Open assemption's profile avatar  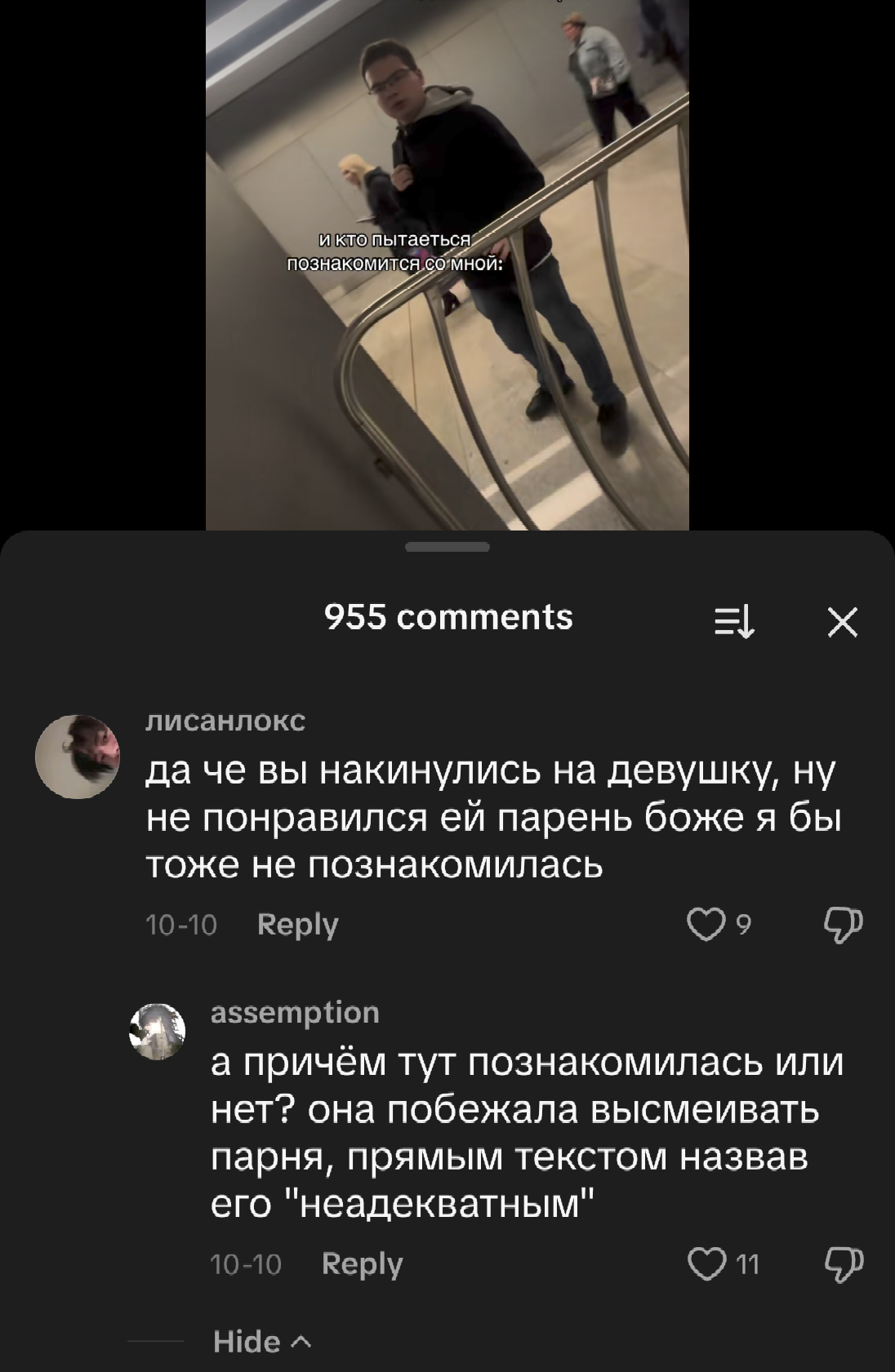(158, 1032)
